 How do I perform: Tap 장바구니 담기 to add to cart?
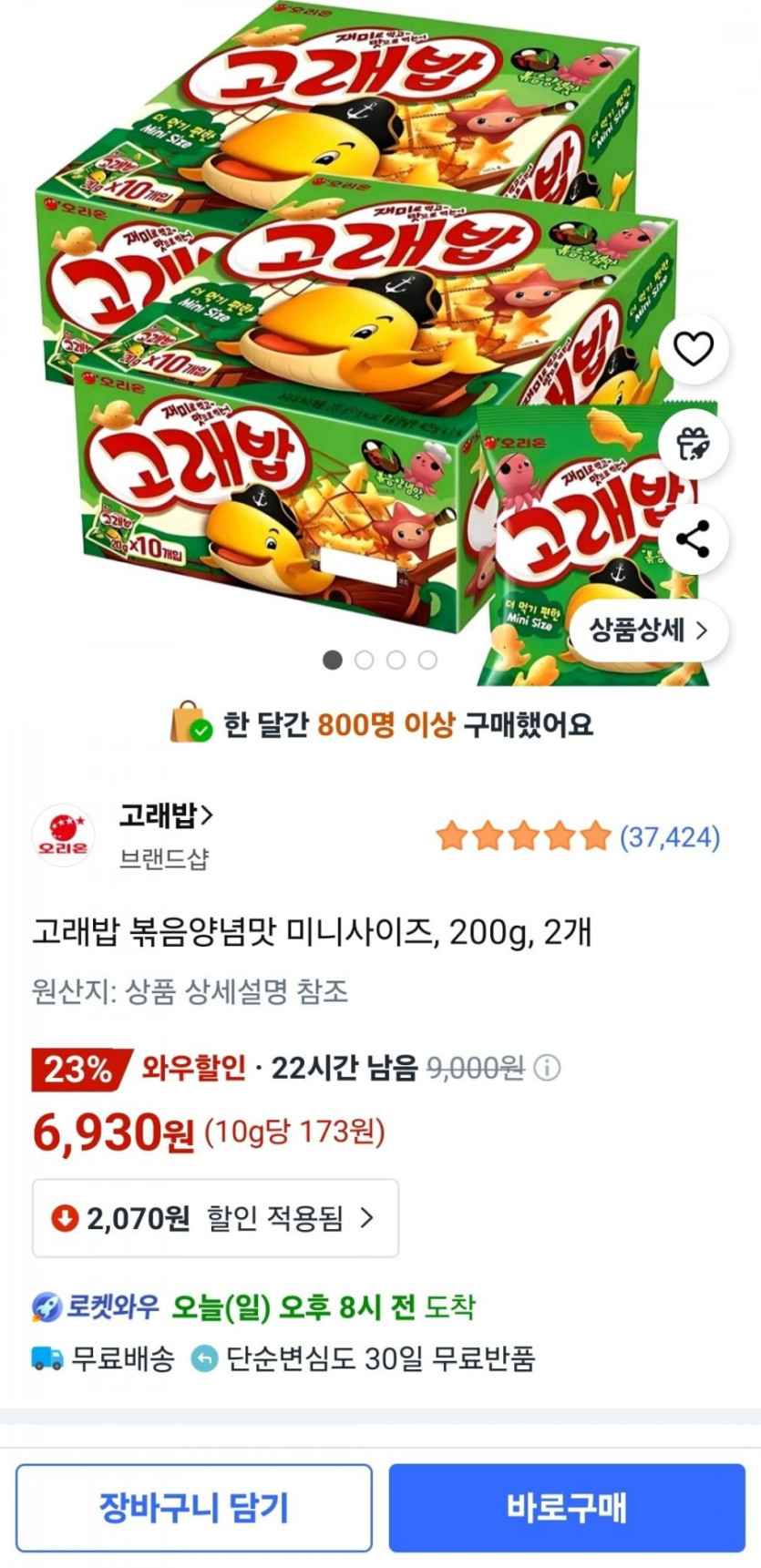tap(193, 1508)
